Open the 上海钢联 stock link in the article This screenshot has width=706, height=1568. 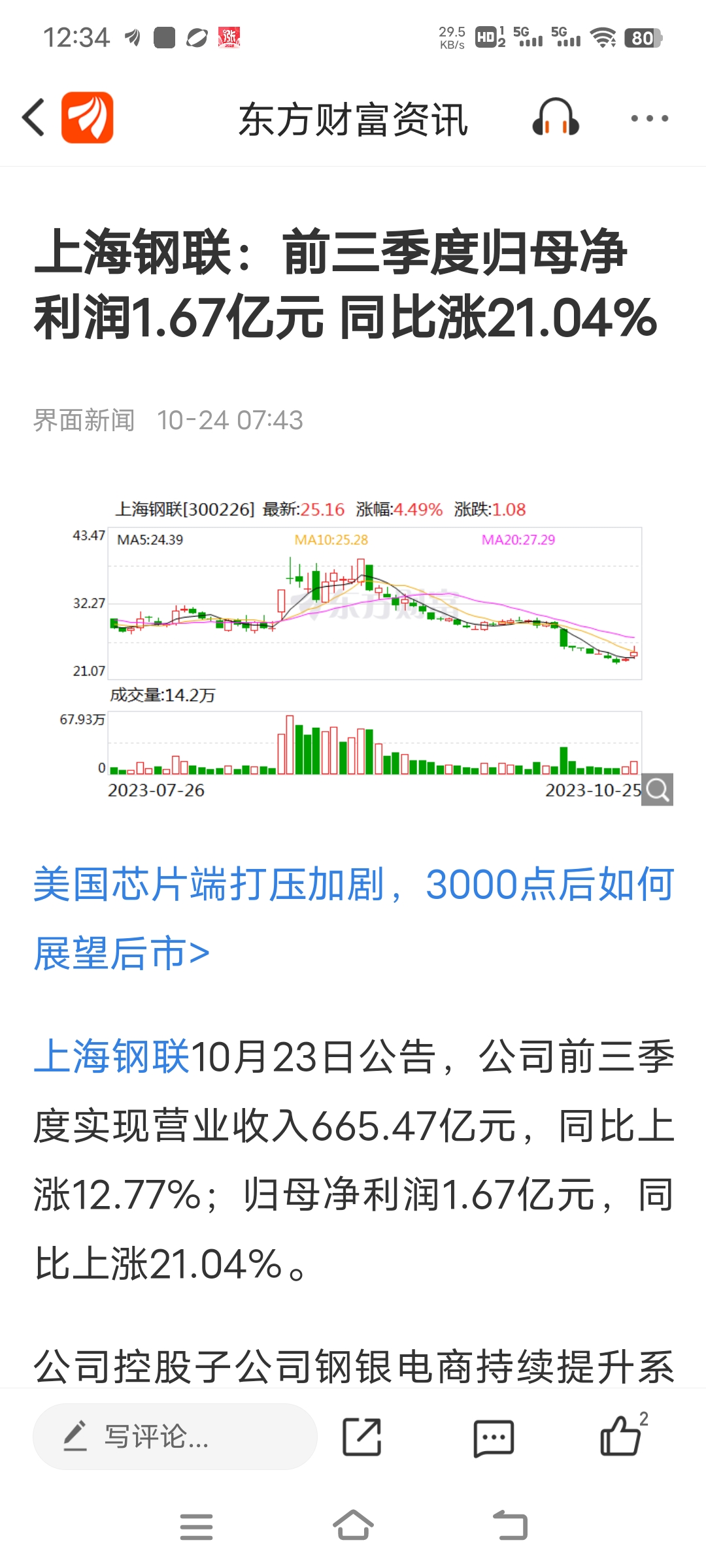pyautogui.click(x=111, y=1056)
